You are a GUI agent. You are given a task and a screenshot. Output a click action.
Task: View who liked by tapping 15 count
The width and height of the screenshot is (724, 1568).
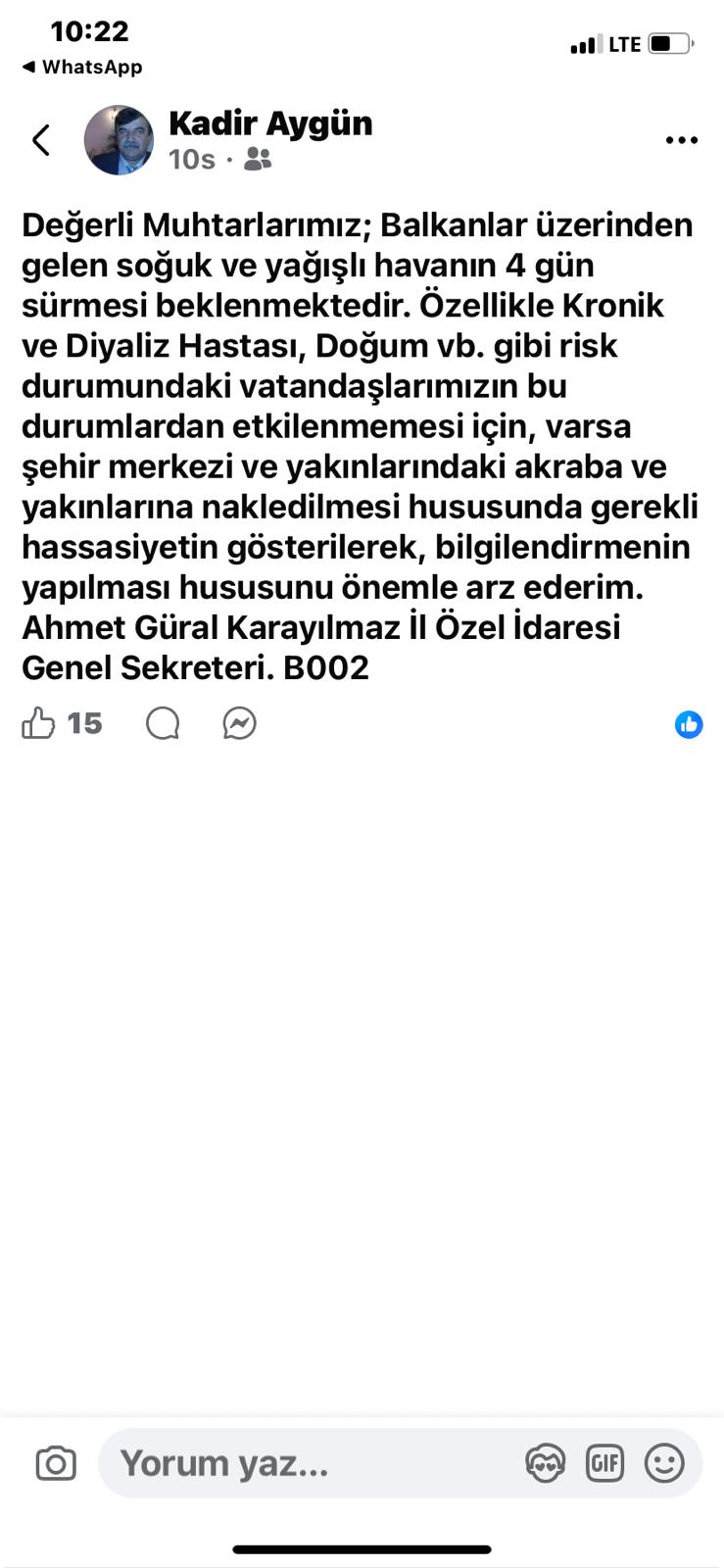coord(83,723)
